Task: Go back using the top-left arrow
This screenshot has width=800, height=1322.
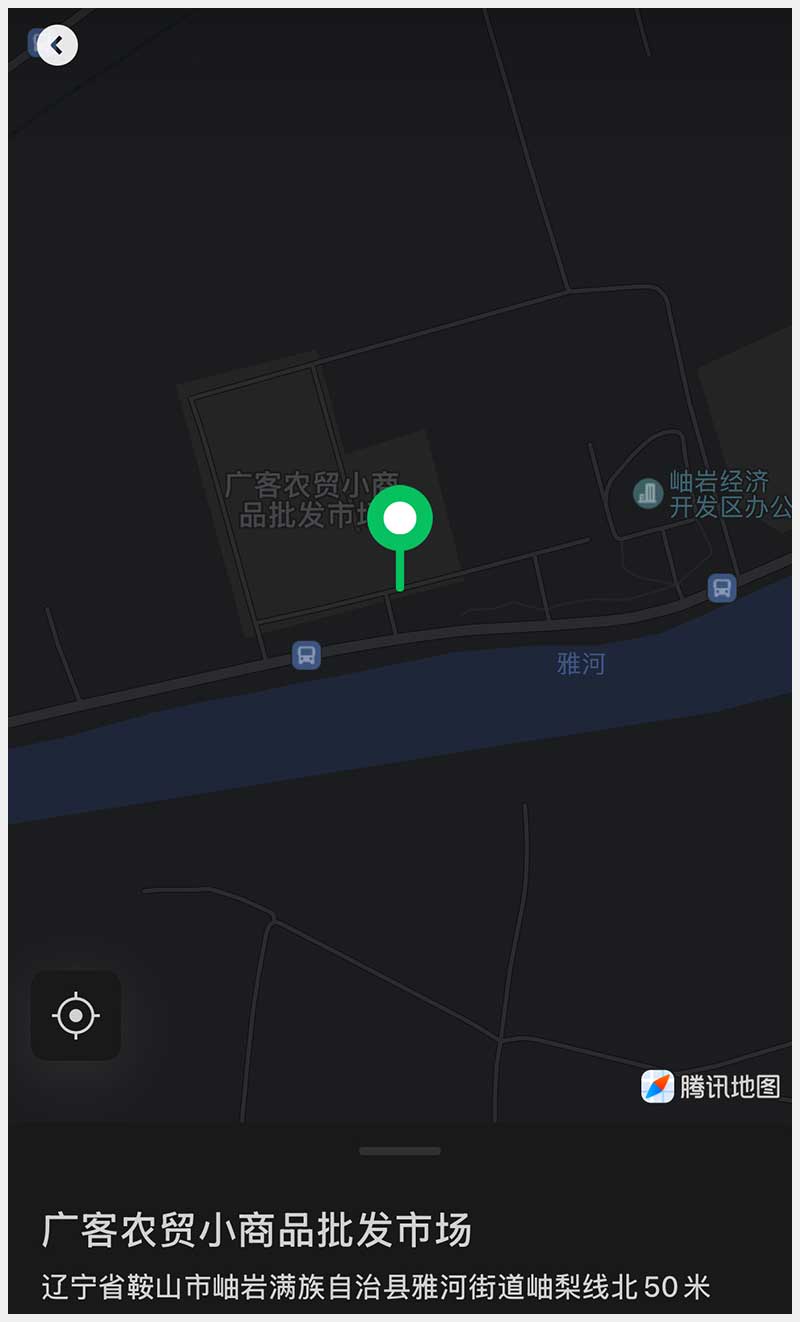Action: tap(57, 45)
